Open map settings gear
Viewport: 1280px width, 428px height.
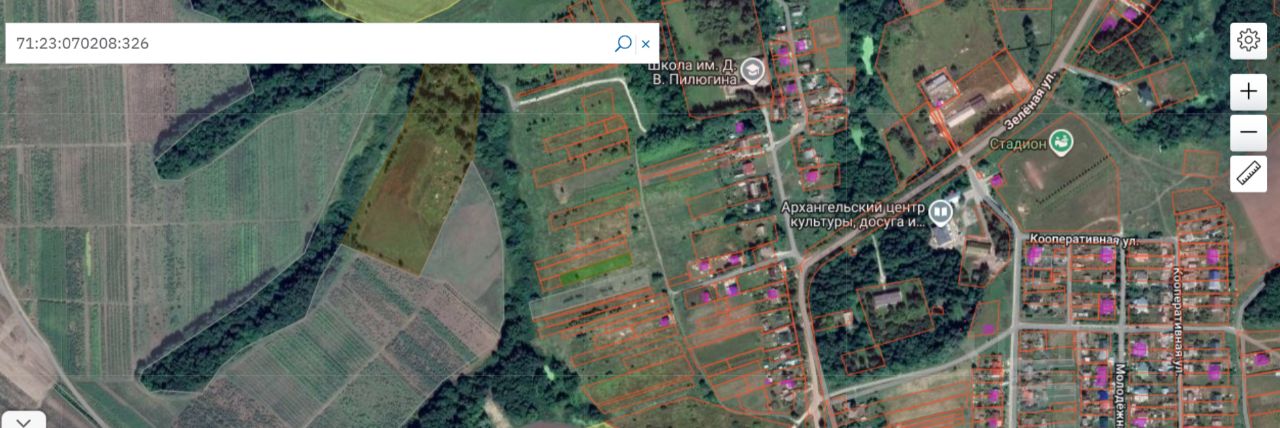pyautogui.click(x=1248, y=40)
